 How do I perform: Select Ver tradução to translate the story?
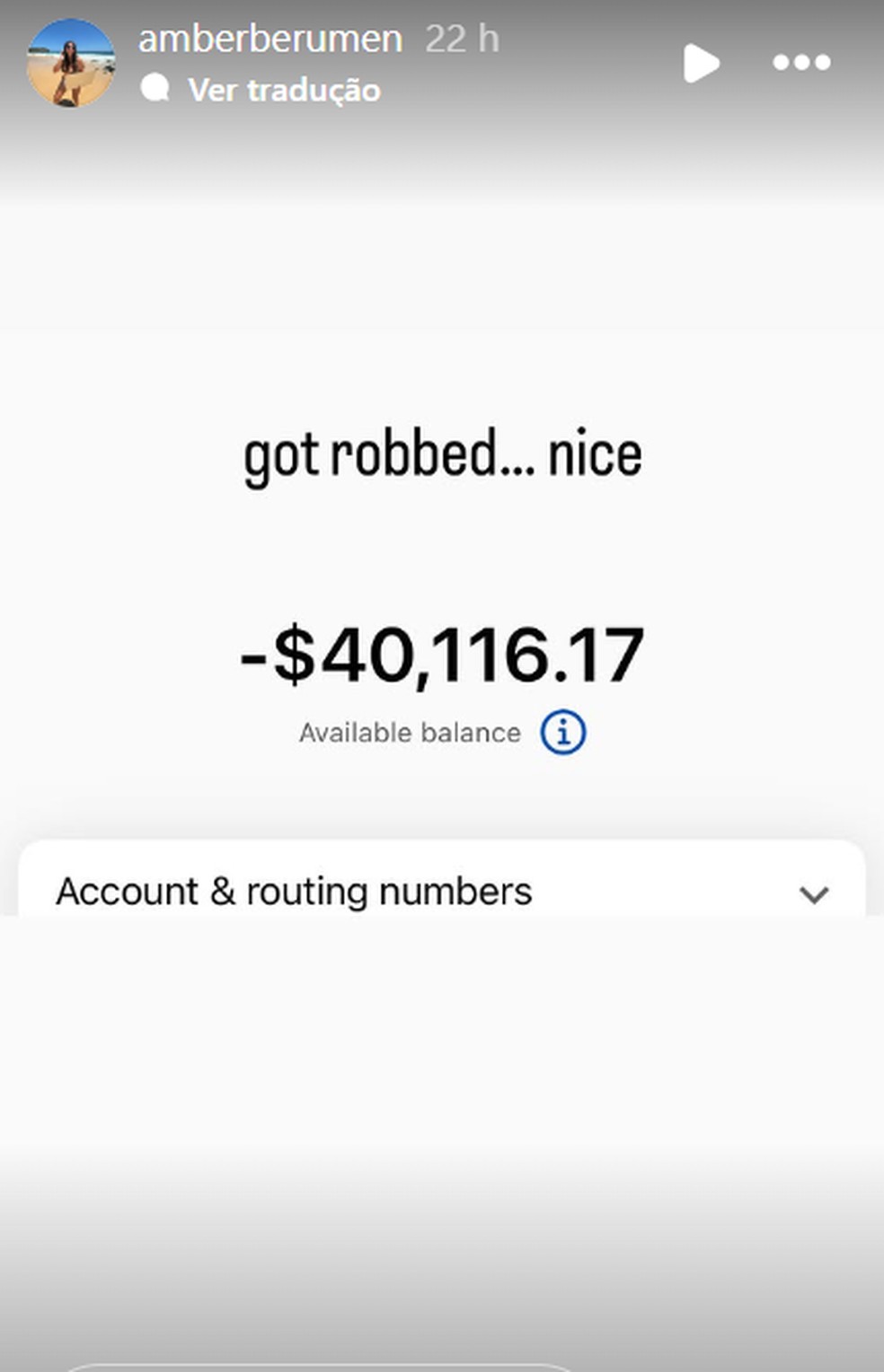click(x=283, y=90)
